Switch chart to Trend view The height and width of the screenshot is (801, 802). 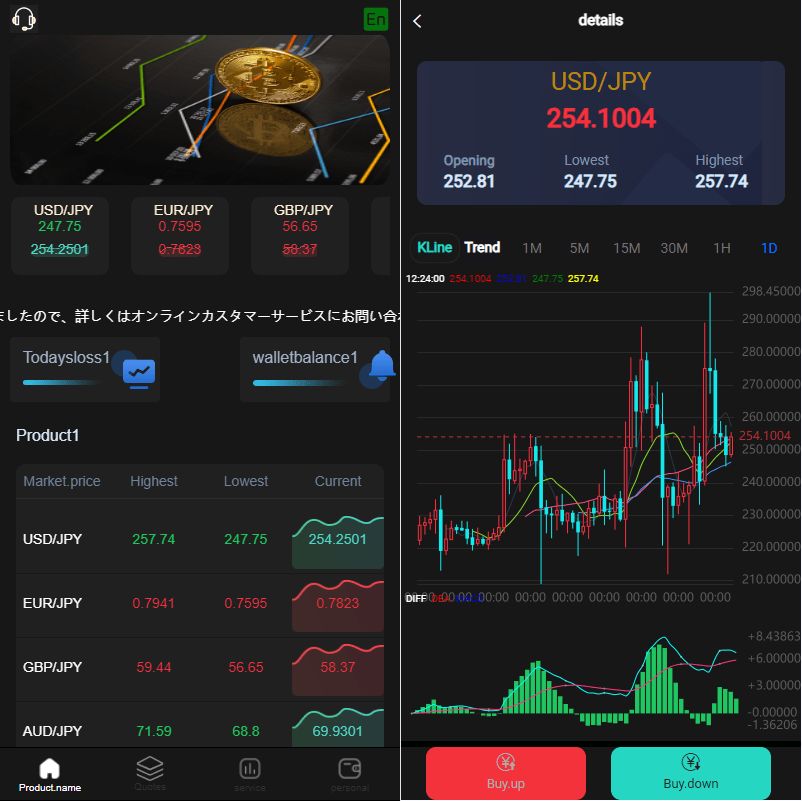coord(482,247)
